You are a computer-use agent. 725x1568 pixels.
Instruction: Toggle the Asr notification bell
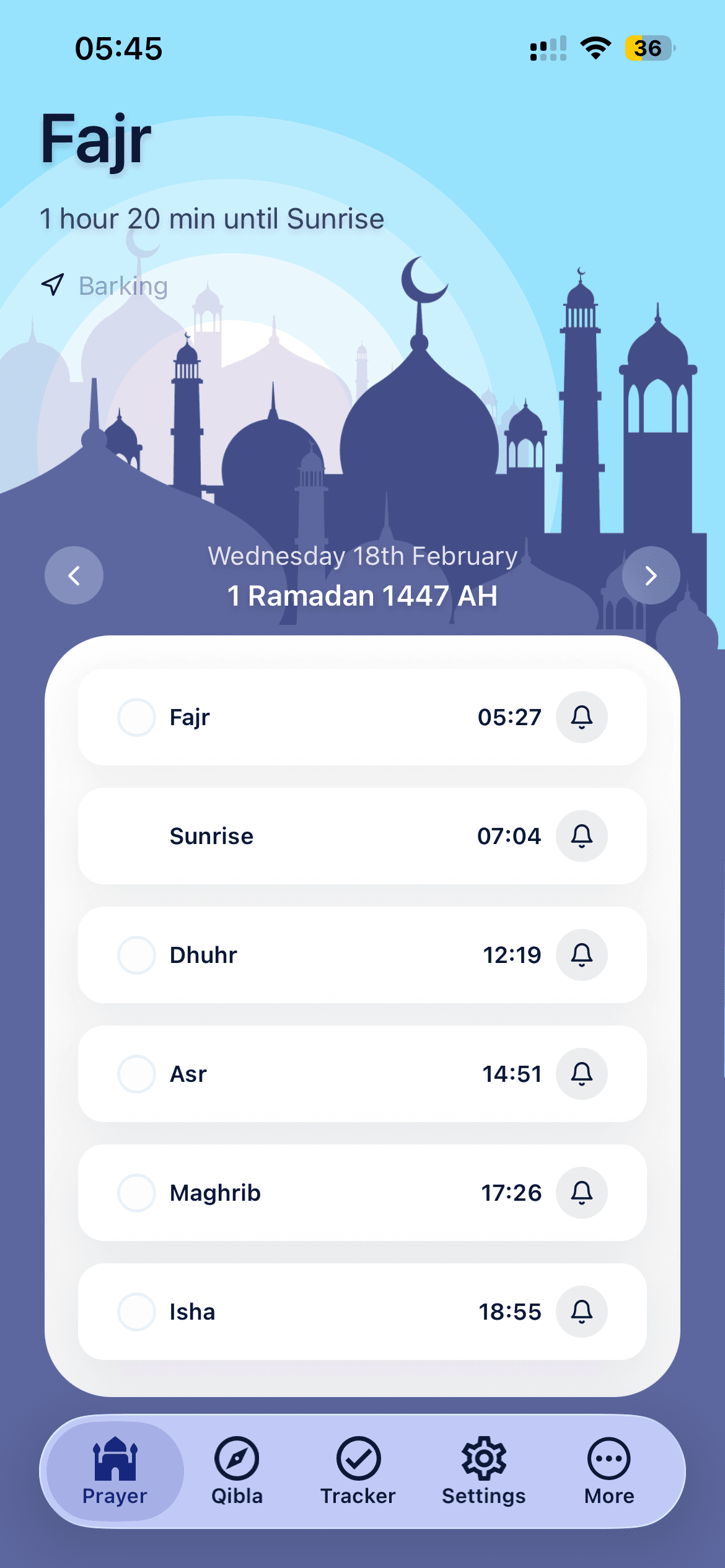(x=581, y=1074)
